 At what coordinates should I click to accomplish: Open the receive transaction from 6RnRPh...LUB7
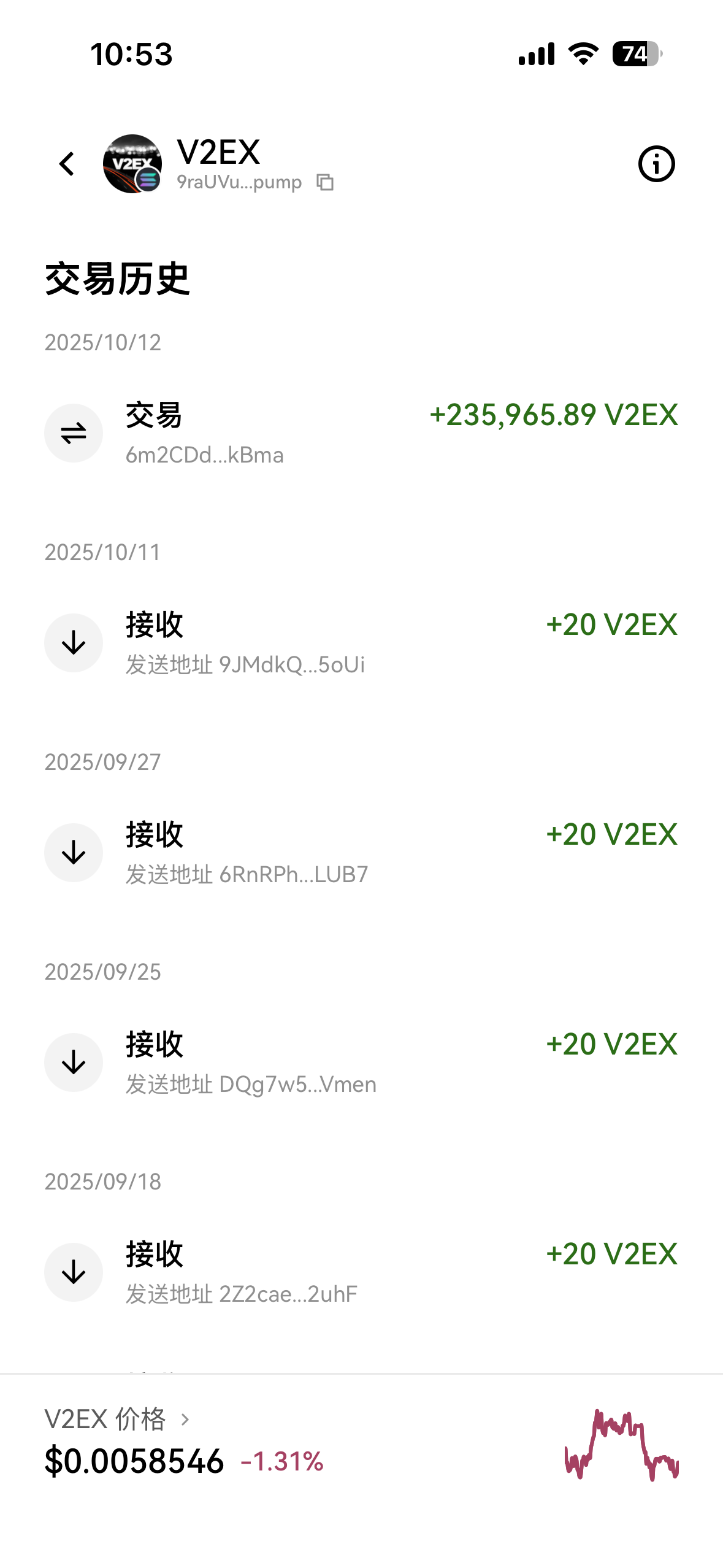tap(361, 853)
